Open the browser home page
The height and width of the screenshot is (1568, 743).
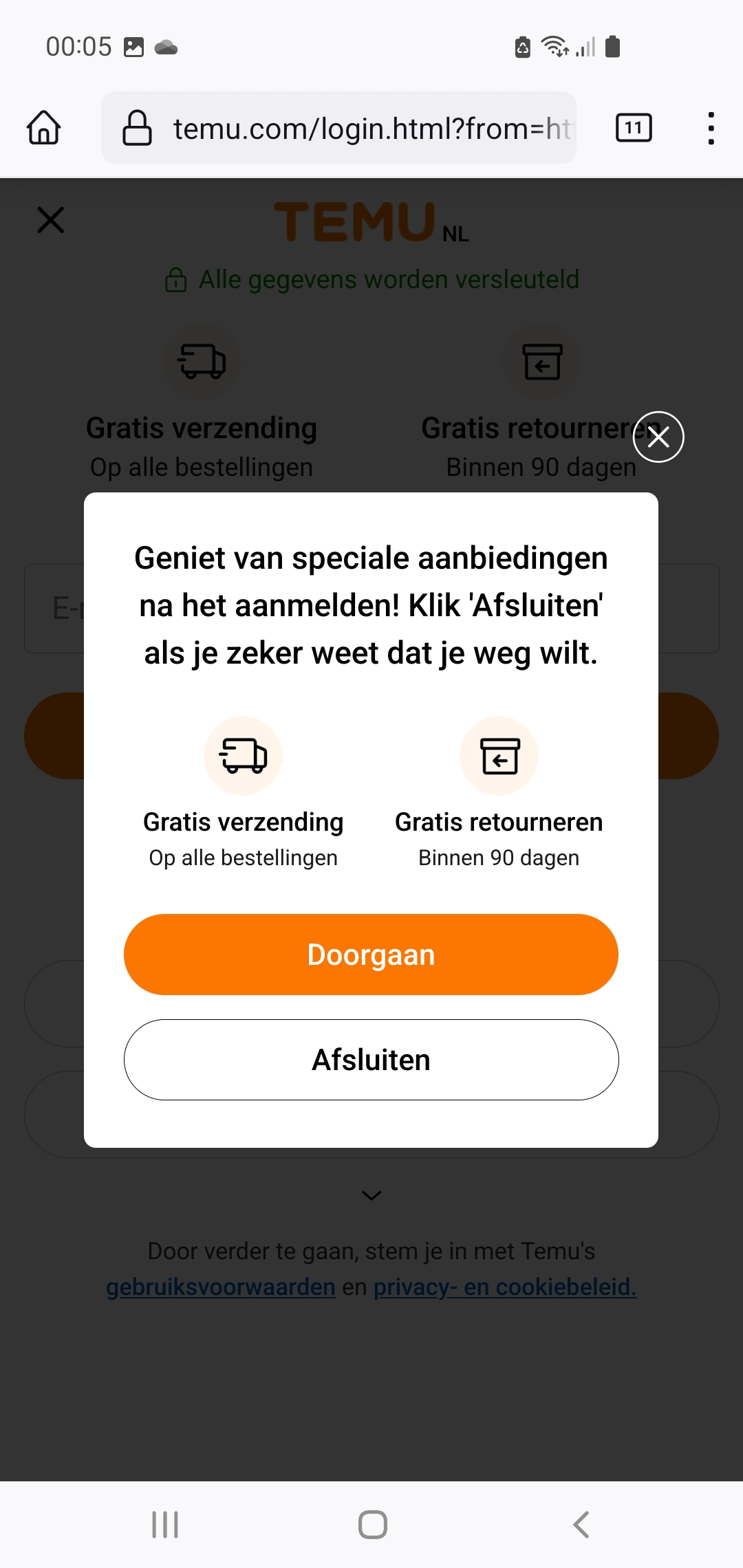pyautogui.click(x=44, y=128)
